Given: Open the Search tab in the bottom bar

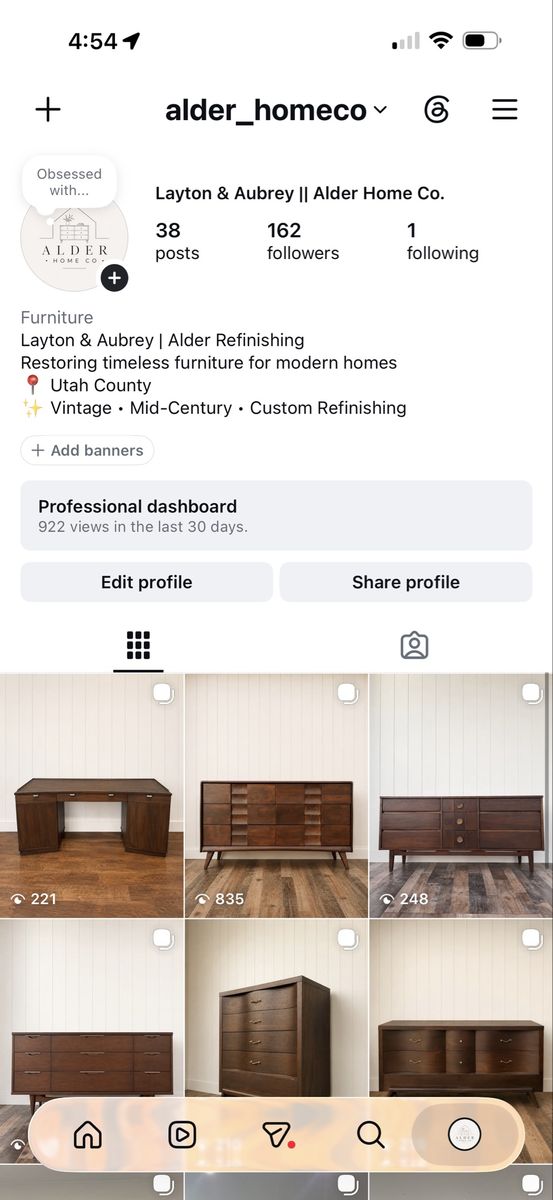Looking at the screenshot, I should pos(371,1134).
